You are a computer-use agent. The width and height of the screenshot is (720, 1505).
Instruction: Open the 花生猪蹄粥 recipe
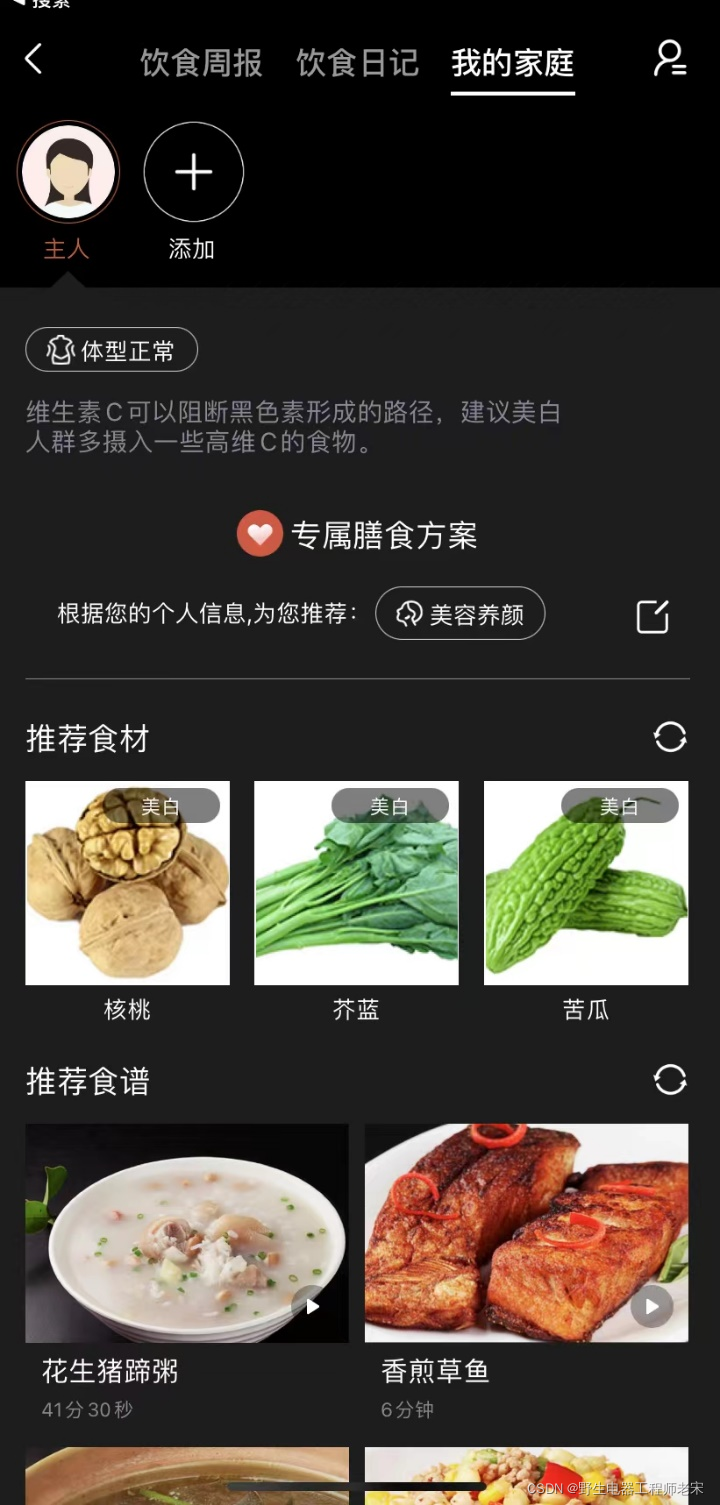187,1233
